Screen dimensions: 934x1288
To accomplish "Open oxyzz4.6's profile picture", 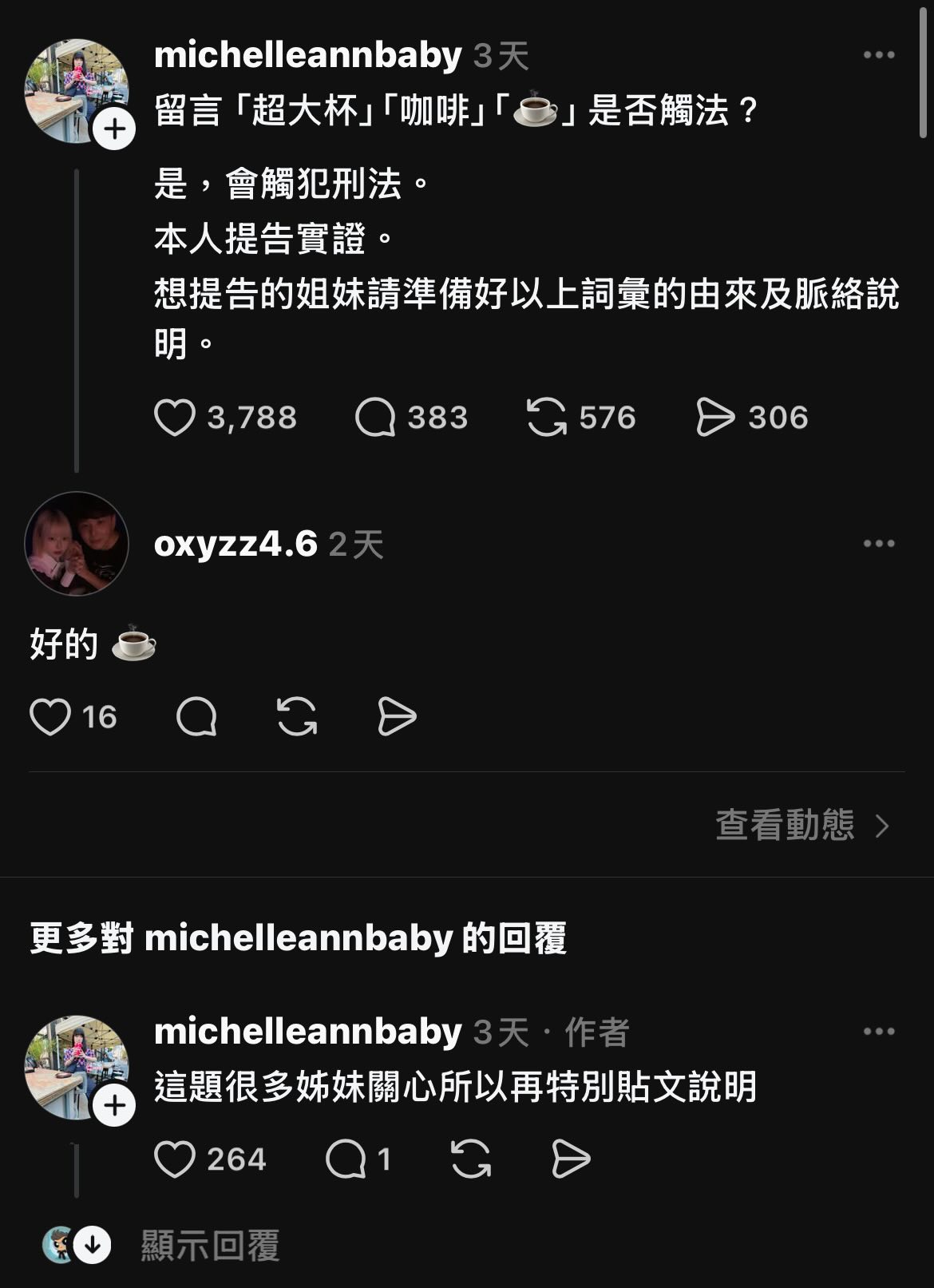I will (x=77, y=544).
